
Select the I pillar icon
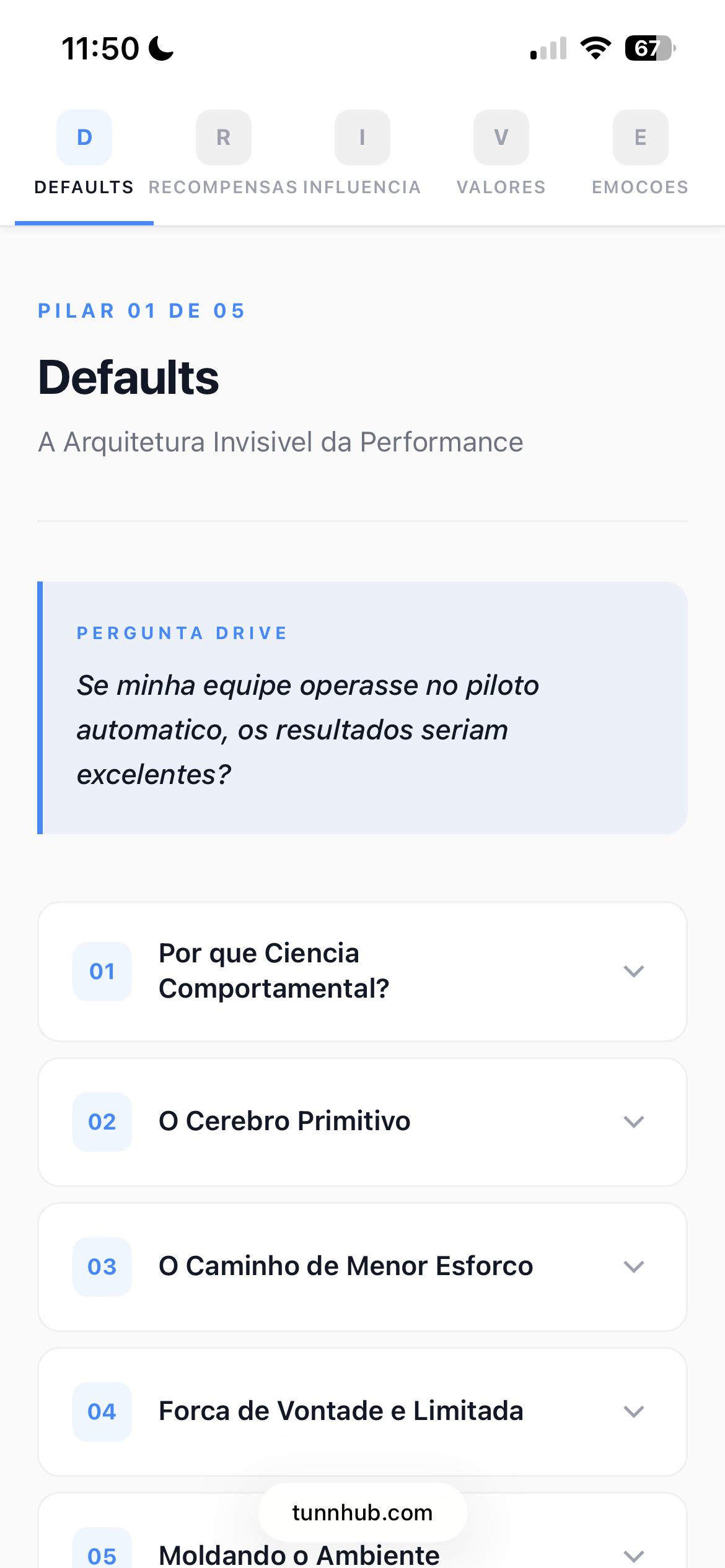362,137
